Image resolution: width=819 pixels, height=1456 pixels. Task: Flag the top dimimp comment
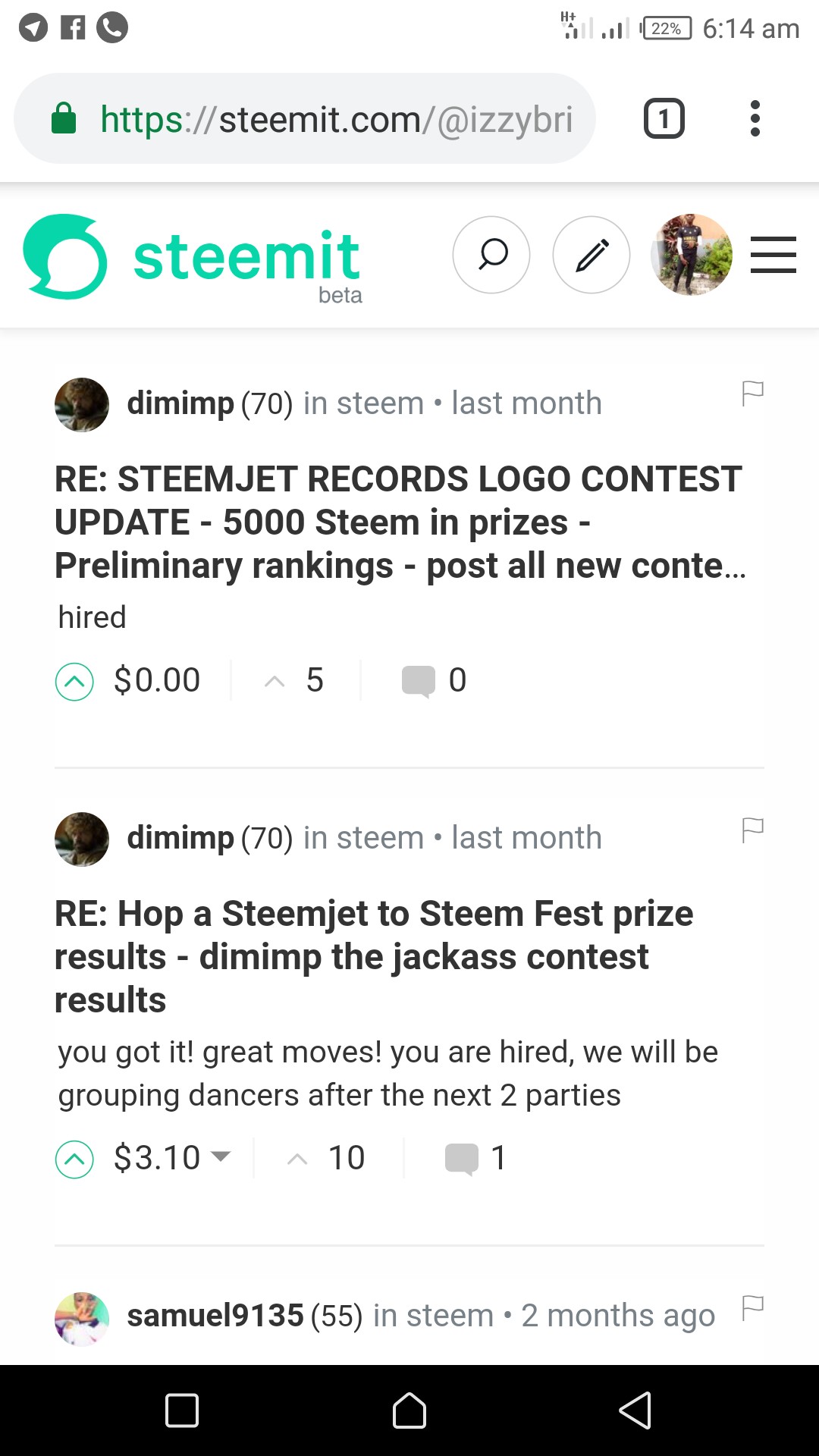[x=753, y=392]
